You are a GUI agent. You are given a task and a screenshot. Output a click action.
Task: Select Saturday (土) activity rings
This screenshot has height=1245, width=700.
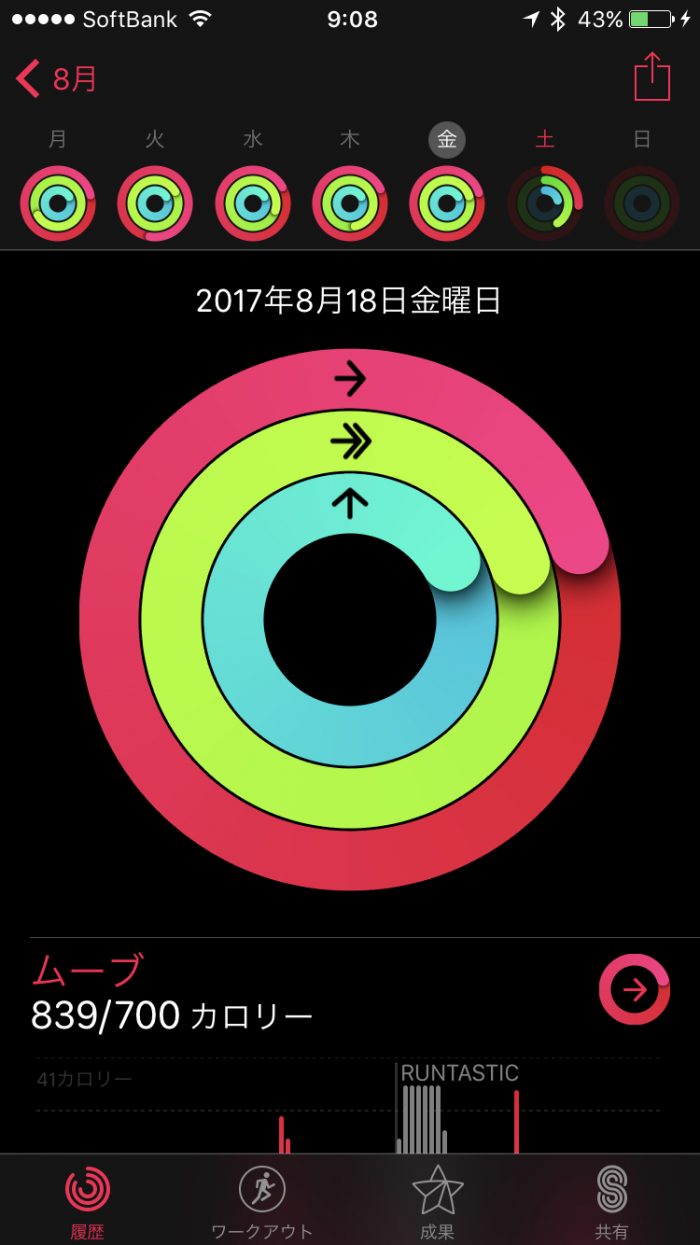544,203
